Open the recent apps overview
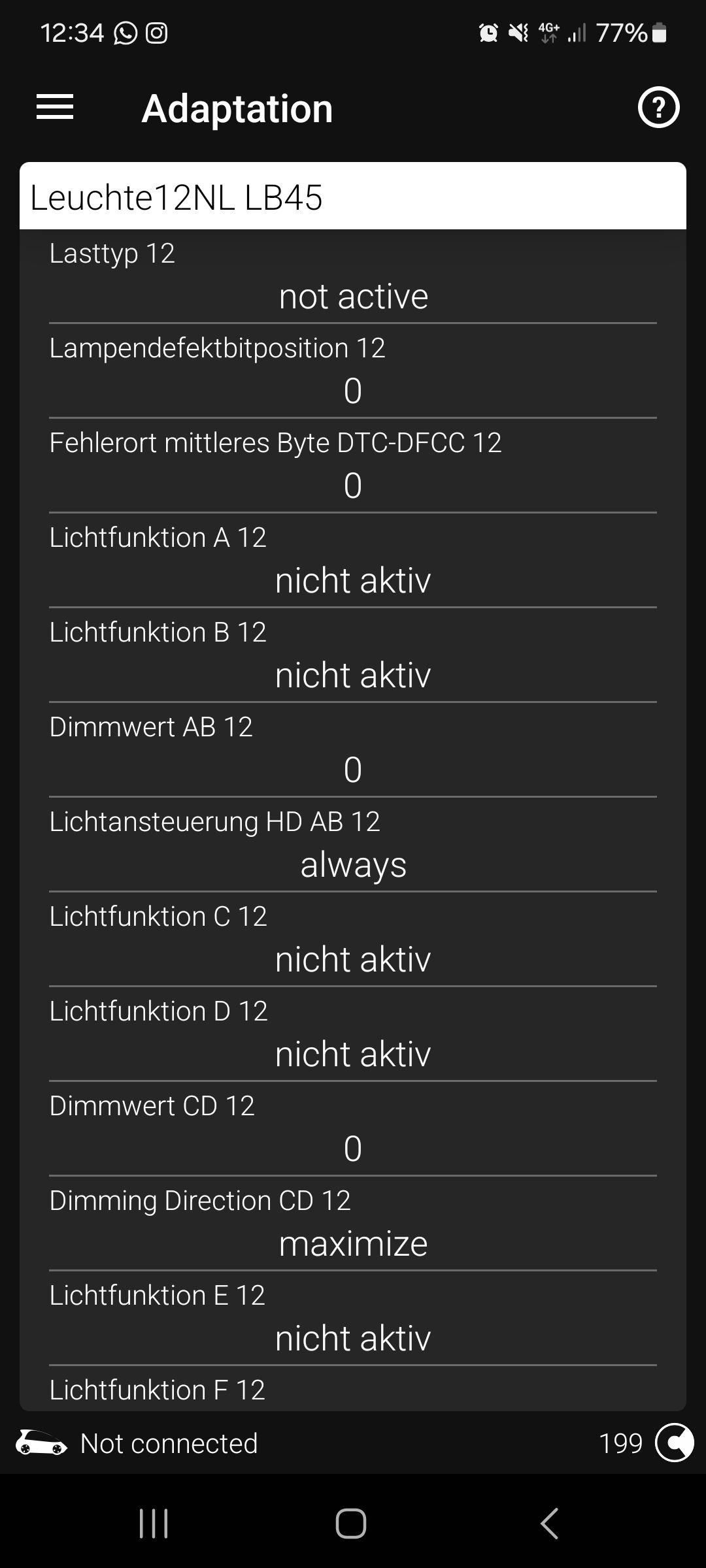 tap(154, 1524)
